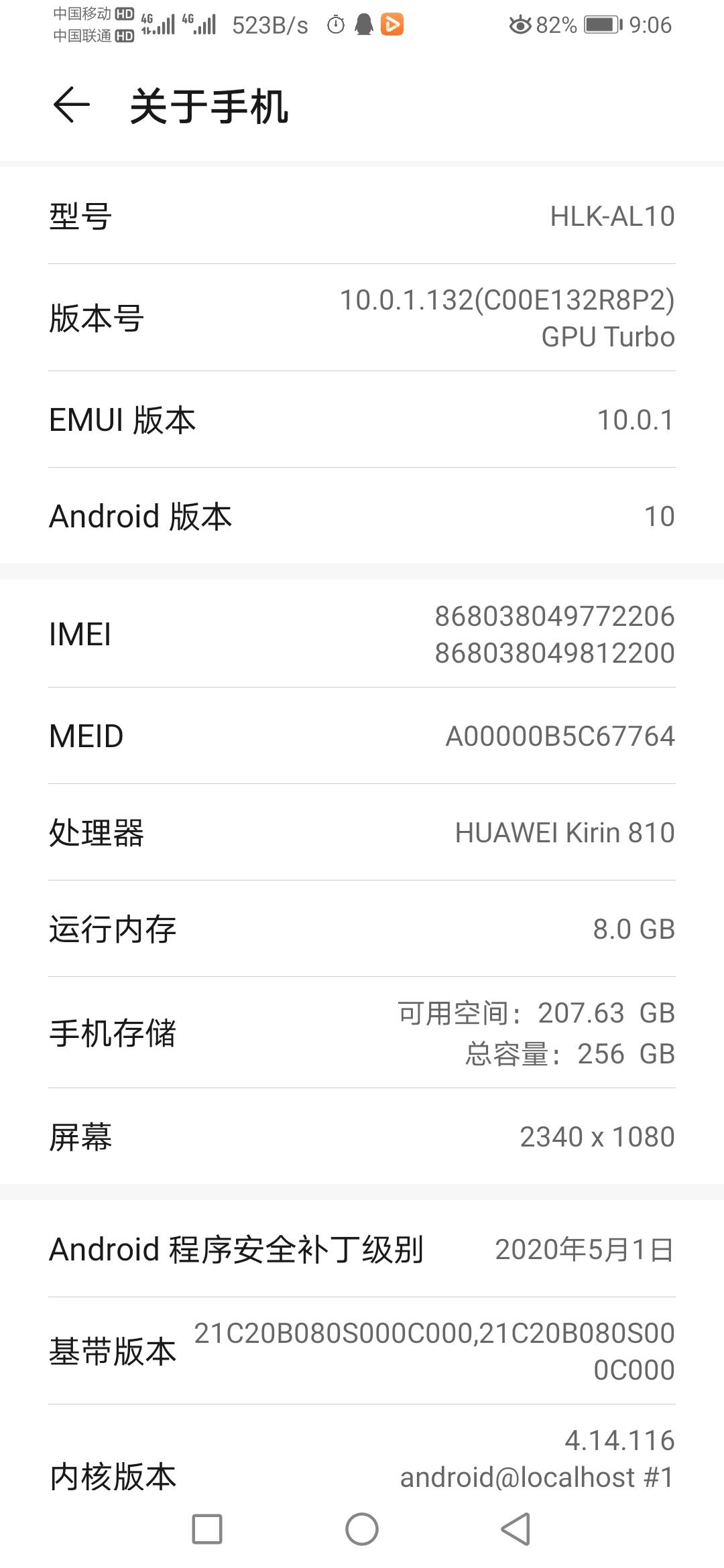
Task: Tap the EMUI 版本 row
Action: (x=362, y=420)
